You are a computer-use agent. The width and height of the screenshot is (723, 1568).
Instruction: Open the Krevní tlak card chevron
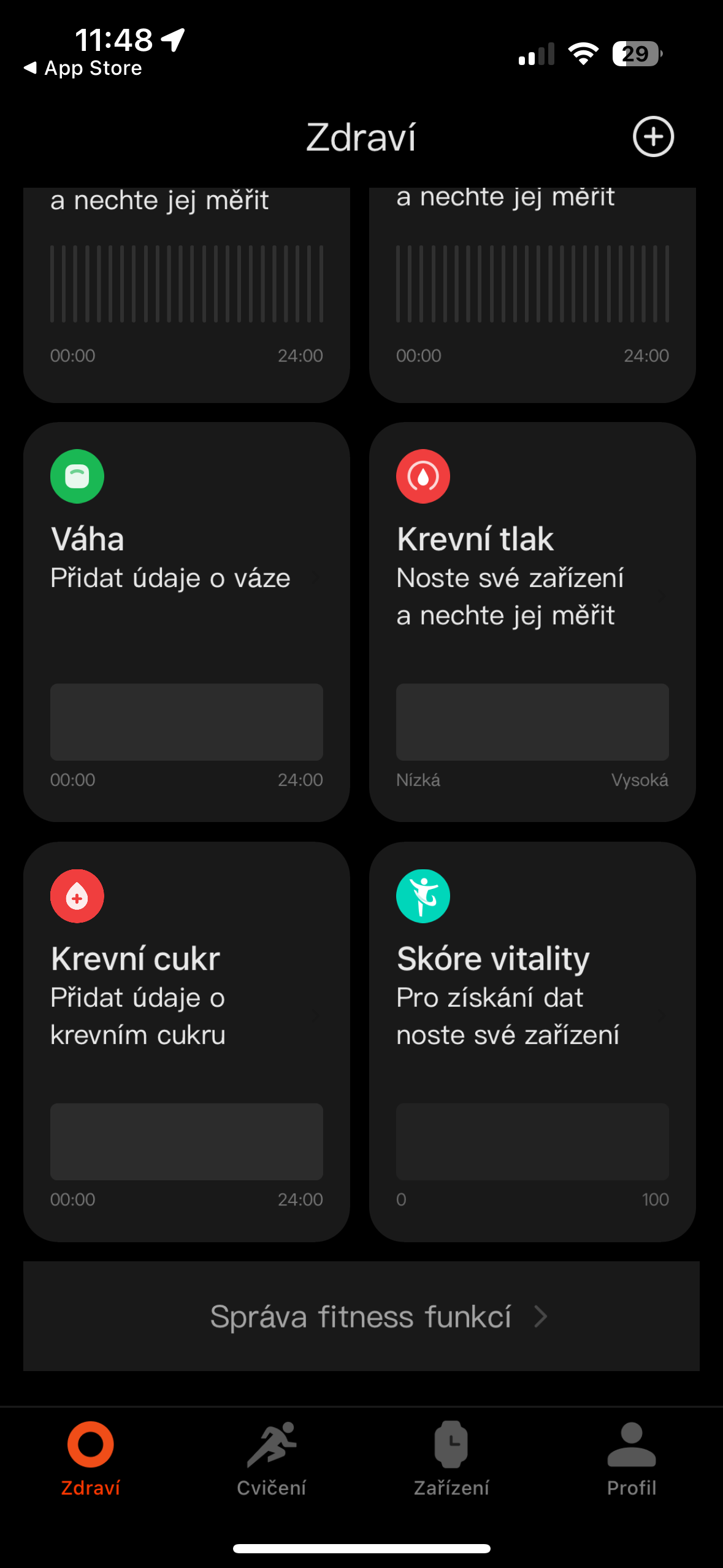[x=660, y=596]
